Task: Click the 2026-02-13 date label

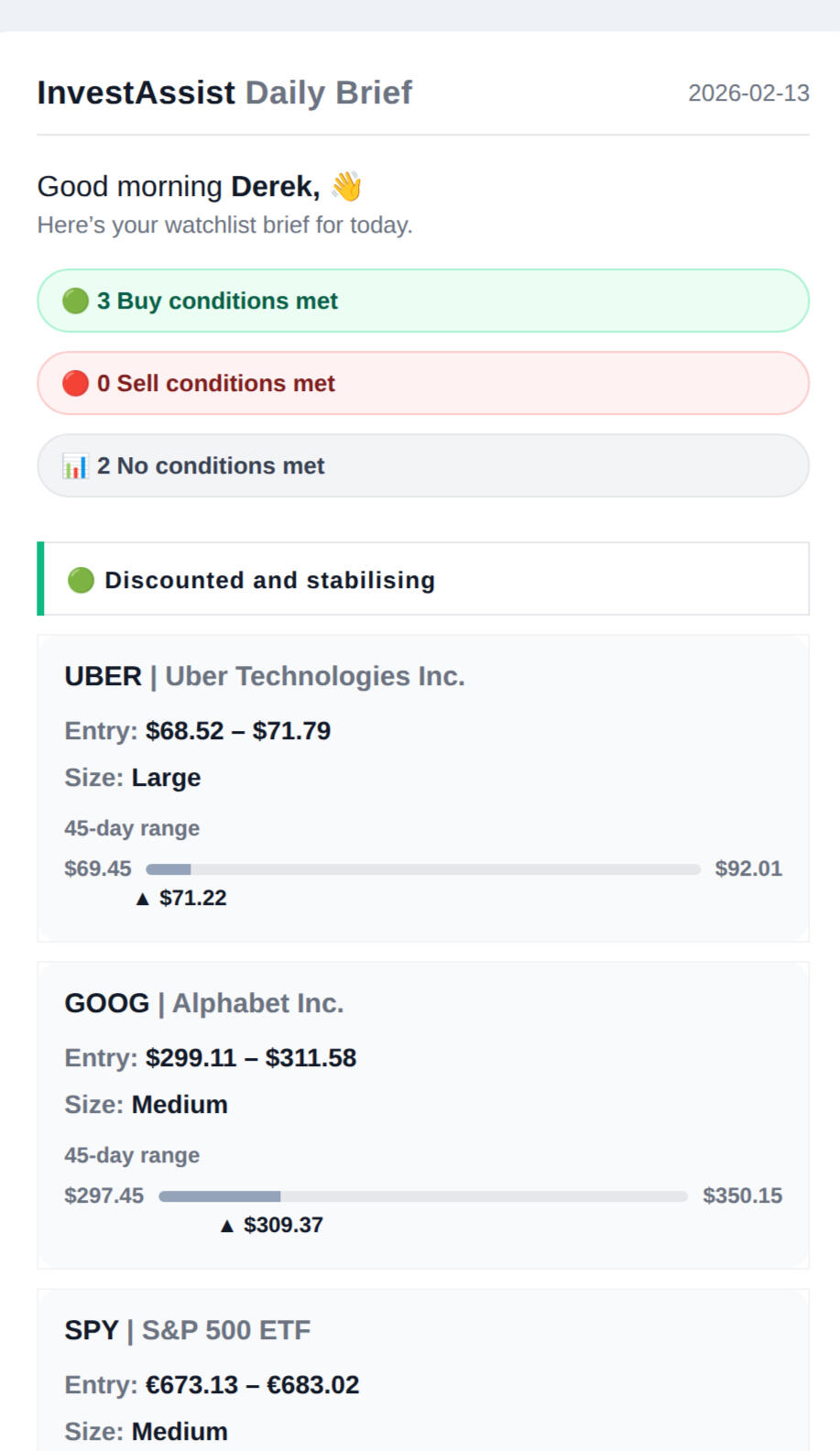Action: tap(748, 93)
